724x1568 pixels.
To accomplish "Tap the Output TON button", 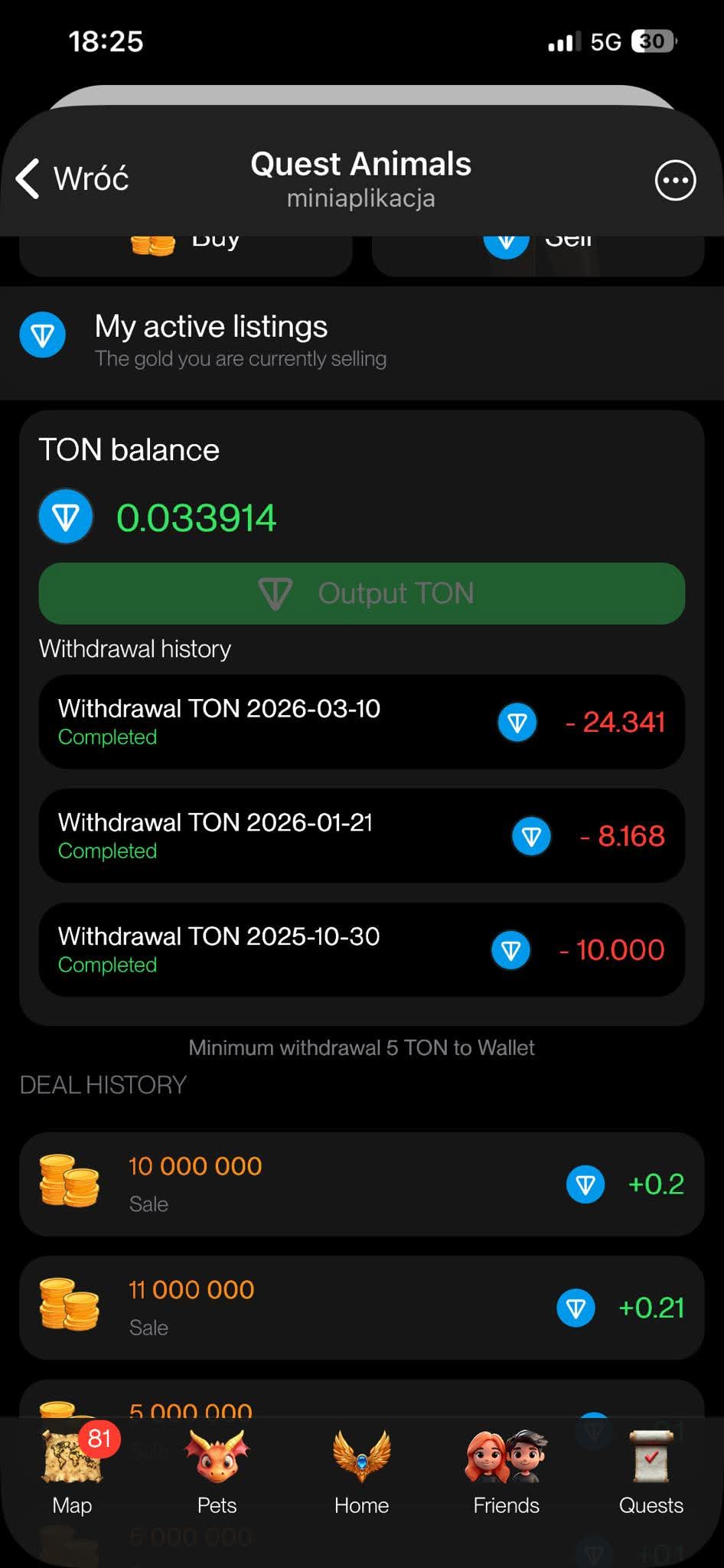I will [x=361, y=593].
